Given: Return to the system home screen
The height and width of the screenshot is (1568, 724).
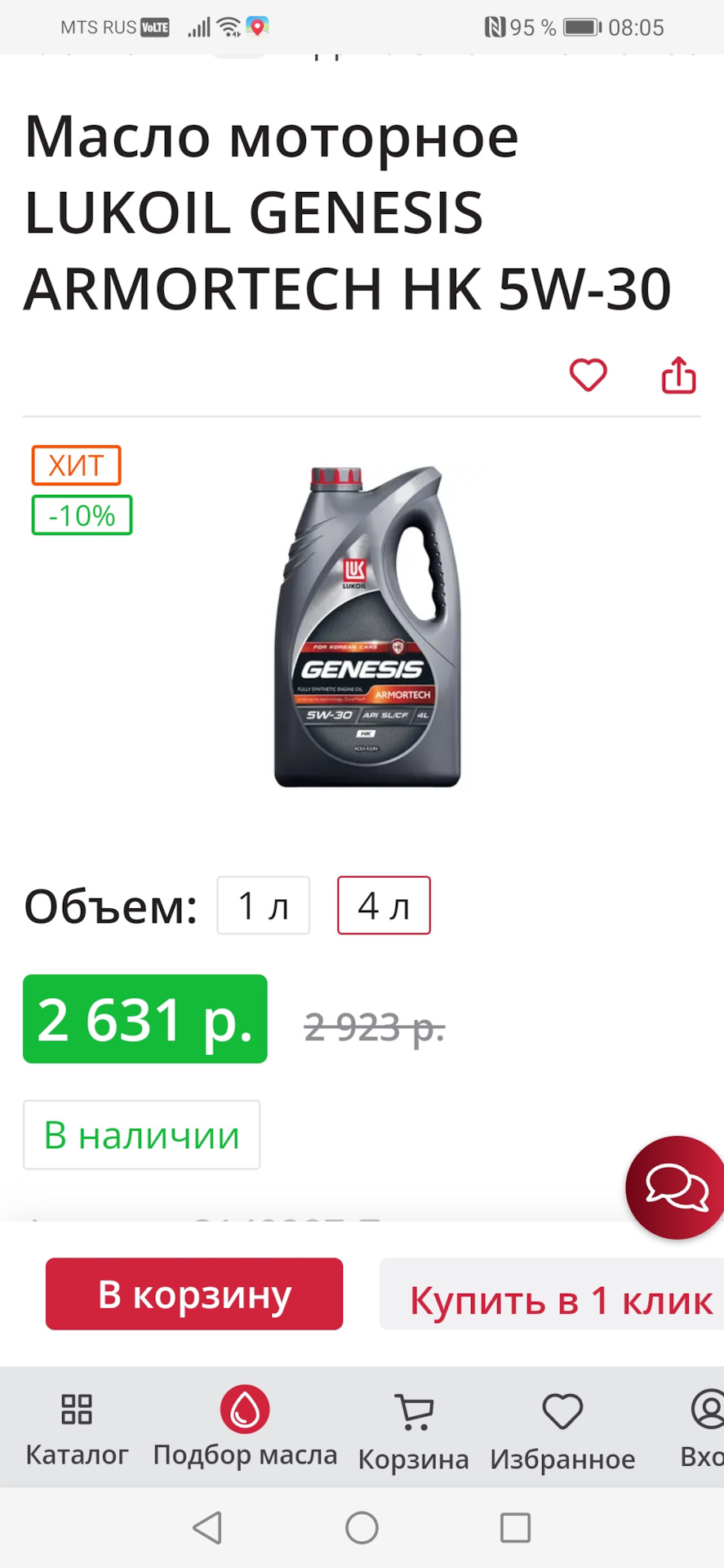Looking at the screenshot, I should (x=362, y=1527).
